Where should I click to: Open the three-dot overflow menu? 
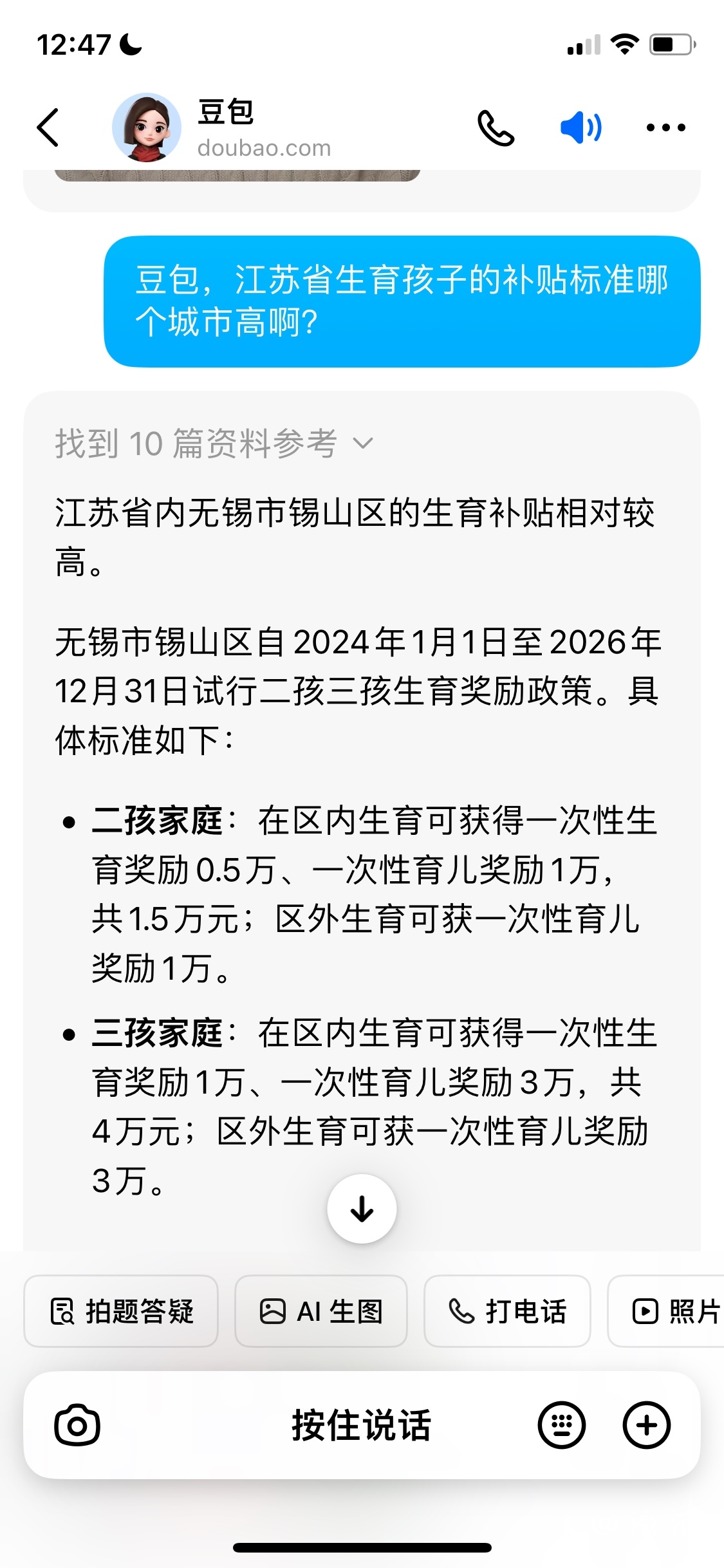pos(665,127)
